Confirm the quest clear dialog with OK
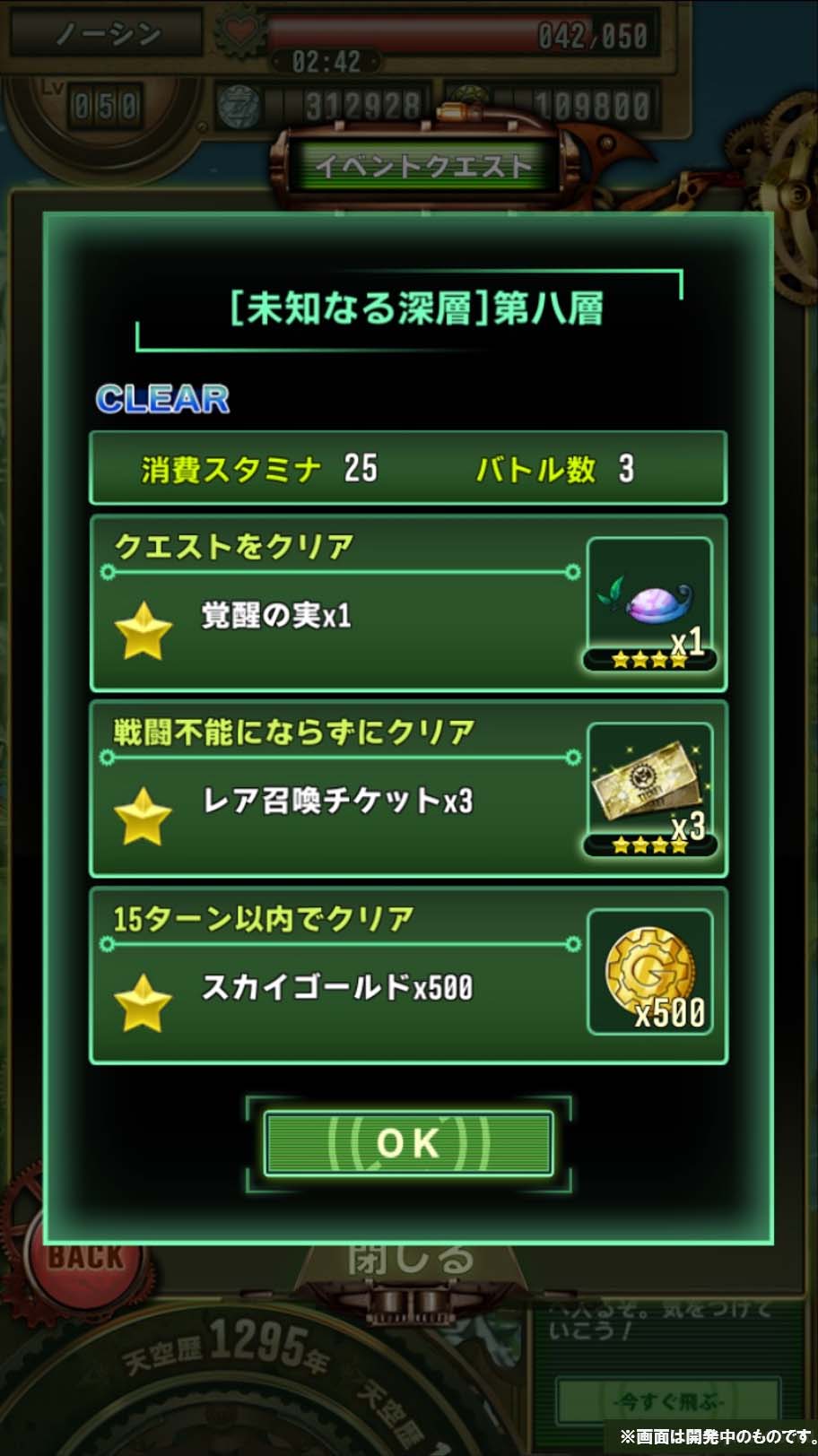This screenshot has width=818, height=1456. pyautogui.click(x=408, y=1143)
